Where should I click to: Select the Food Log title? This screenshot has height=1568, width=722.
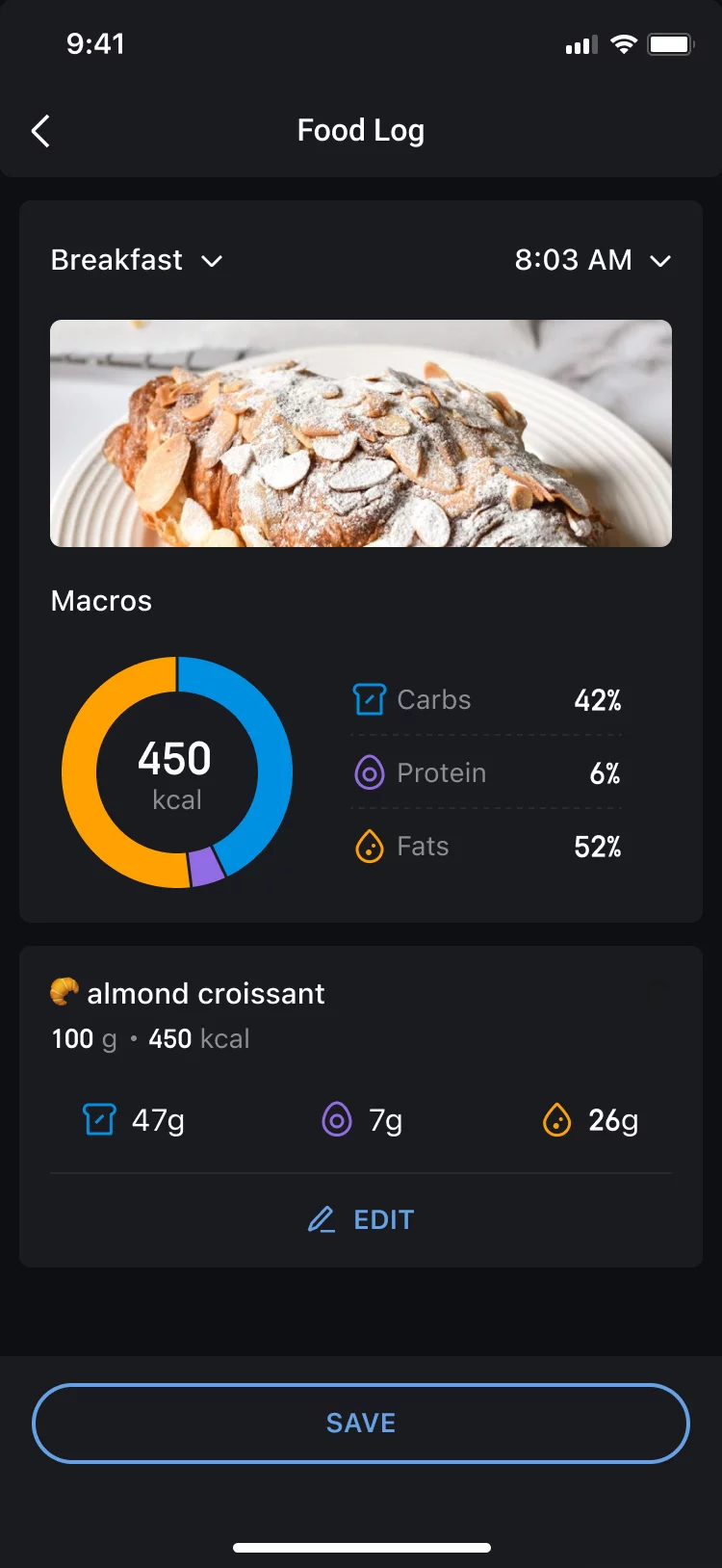point(361,130)
